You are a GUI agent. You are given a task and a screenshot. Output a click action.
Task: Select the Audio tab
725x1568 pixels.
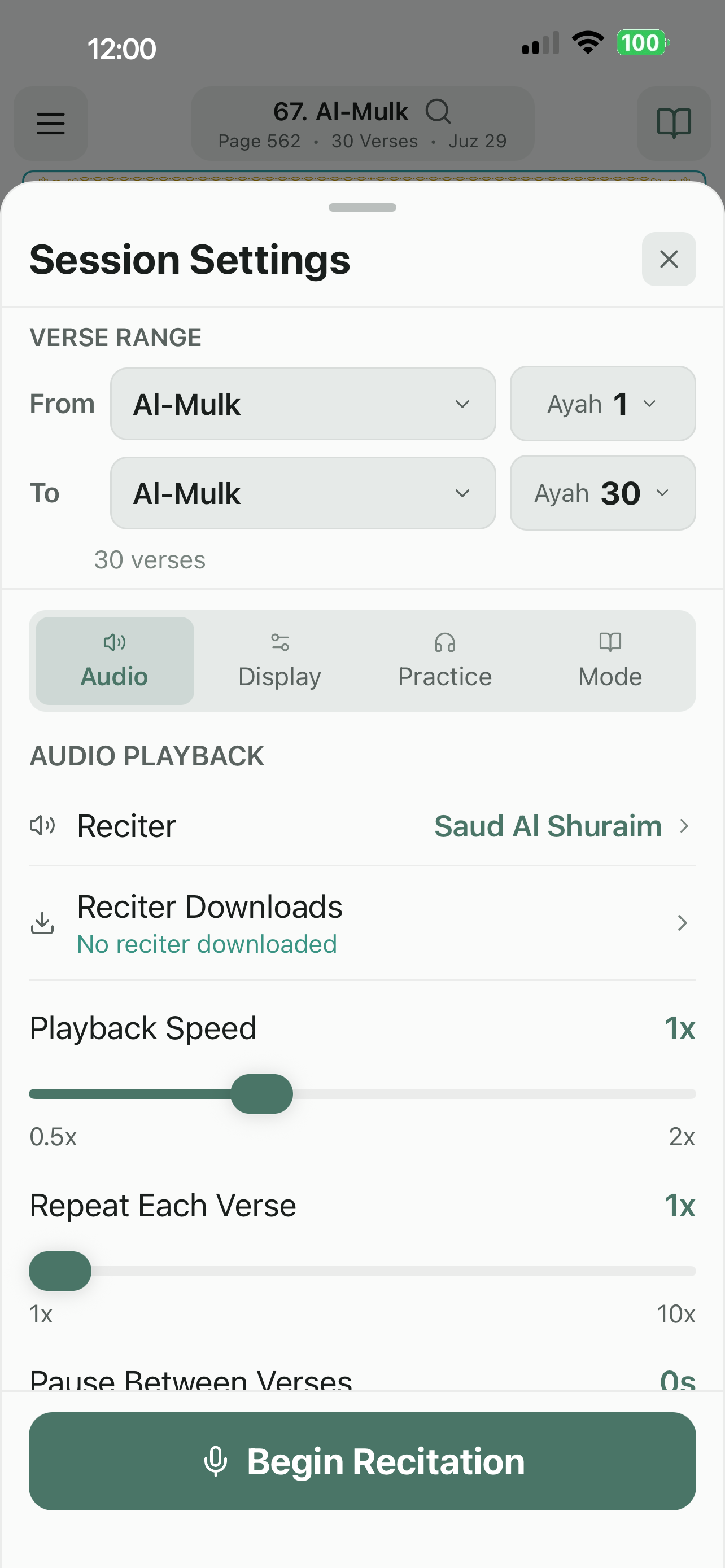pyautogui.click(x=115, y=661)
